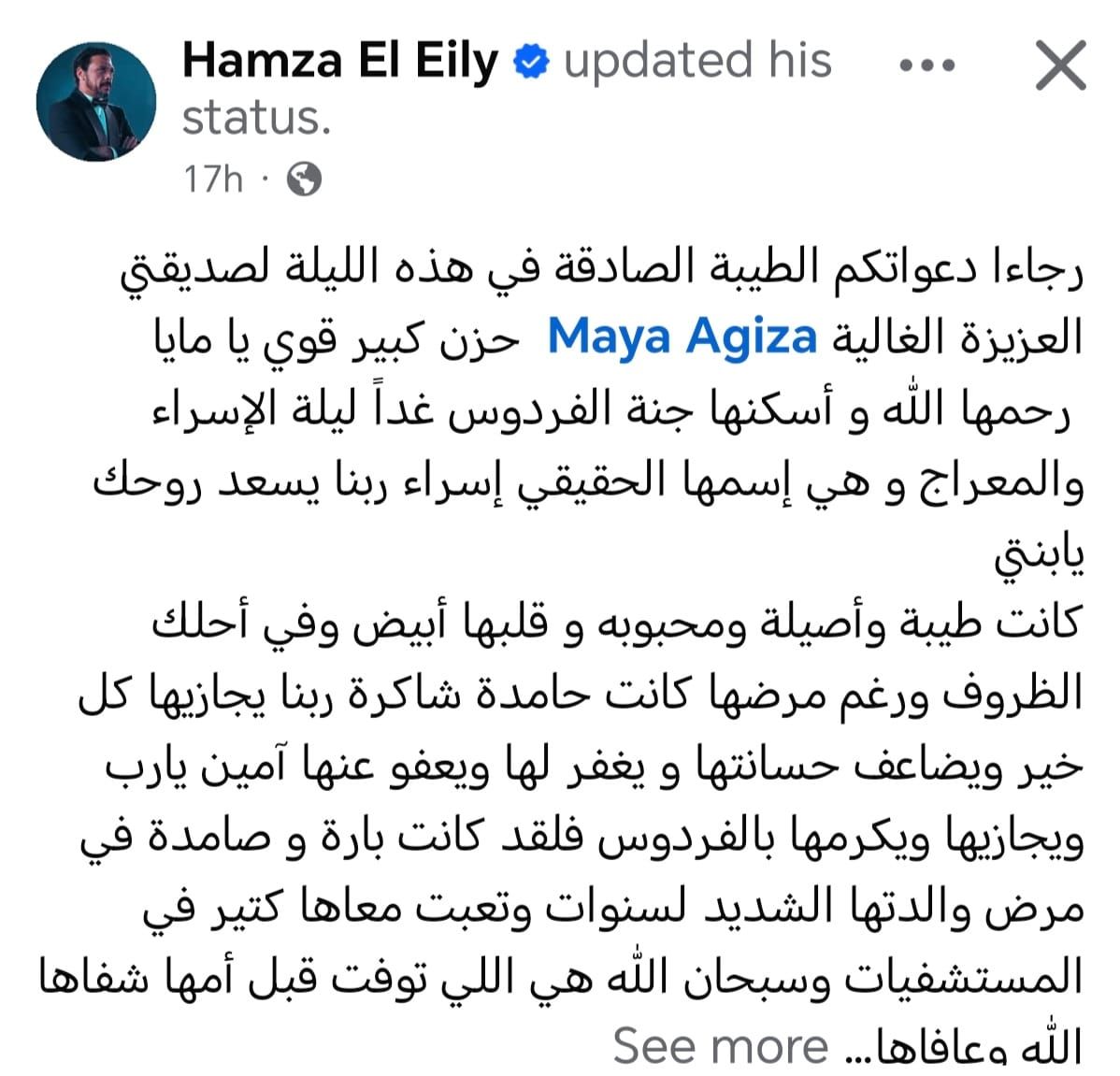Open the 17h post timestamp
Screen dimensions: 1120x1076
(x=212, y=177)
